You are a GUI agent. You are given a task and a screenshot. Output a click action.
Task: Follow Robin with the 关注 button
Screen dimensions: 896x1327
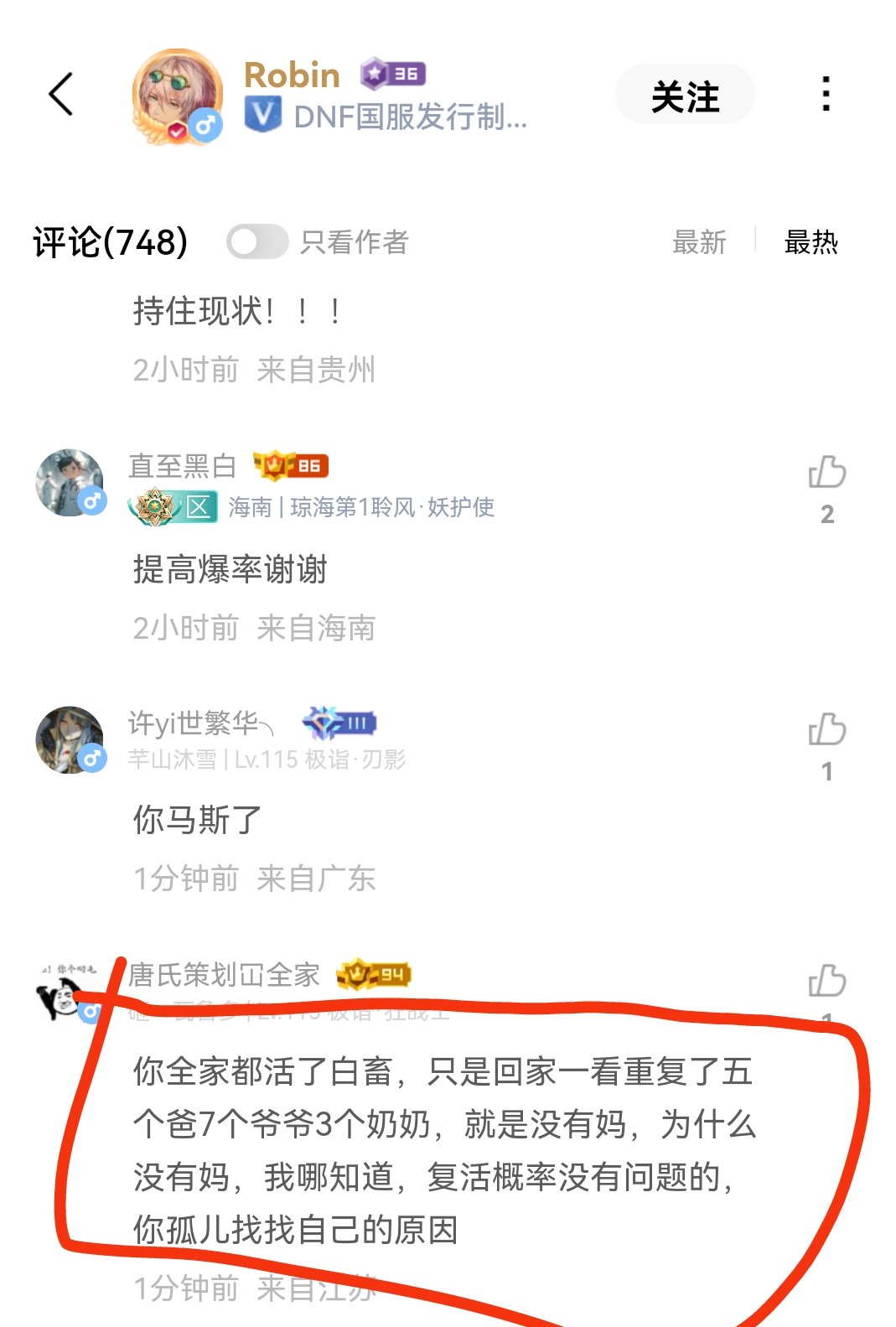(x=685, y=96)
